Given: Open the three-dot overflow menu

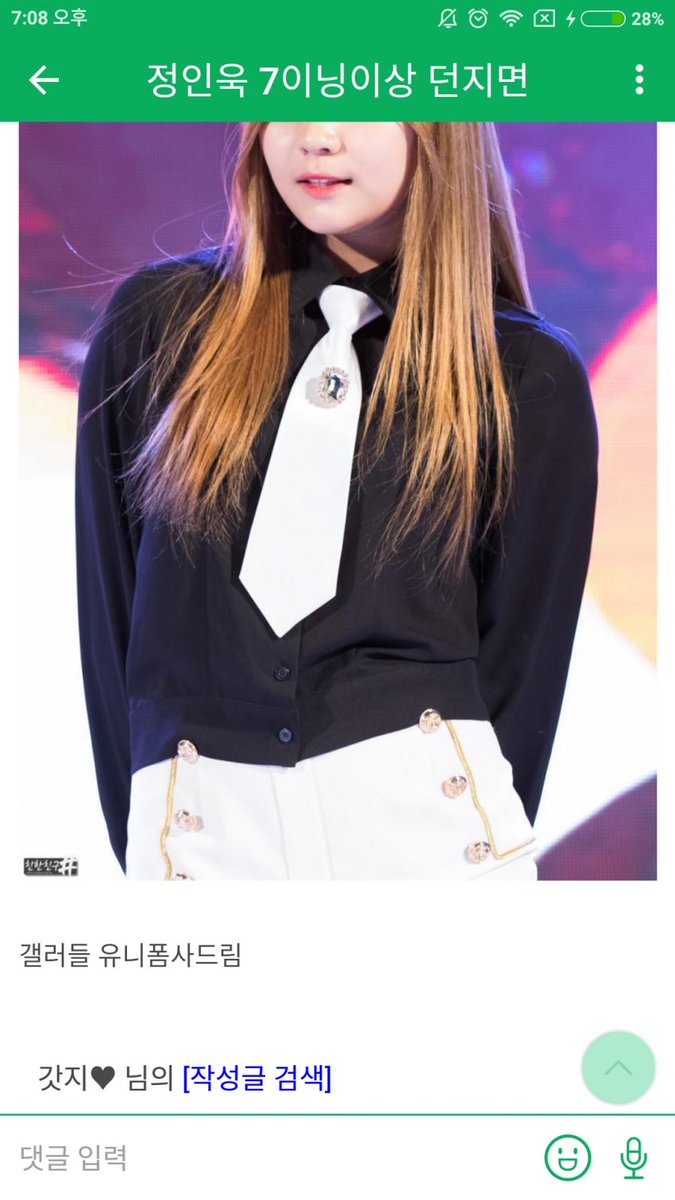Looking at the screenshot, I should [639, 80].
